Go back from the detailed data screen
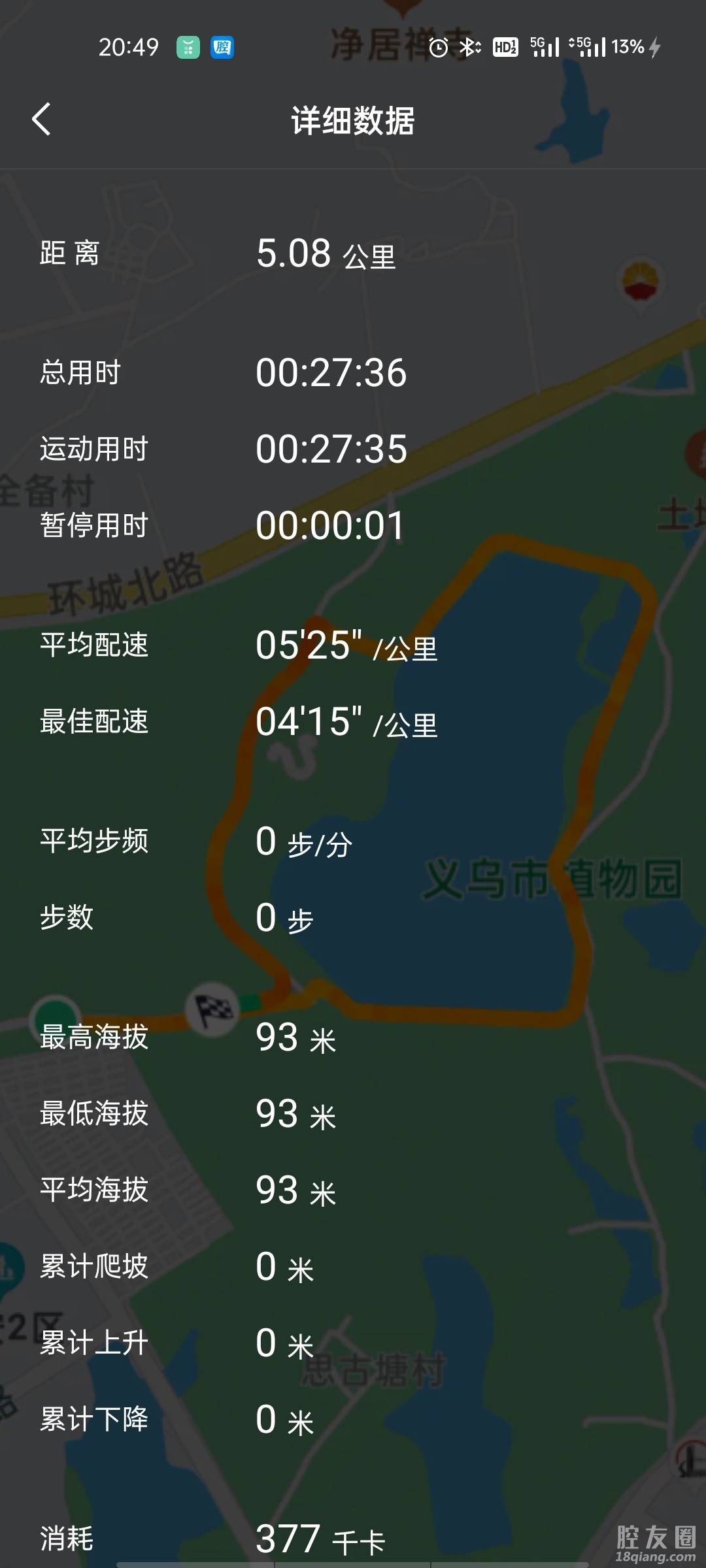The height and width of the screenshot is (1568, 706). (41, 120)
